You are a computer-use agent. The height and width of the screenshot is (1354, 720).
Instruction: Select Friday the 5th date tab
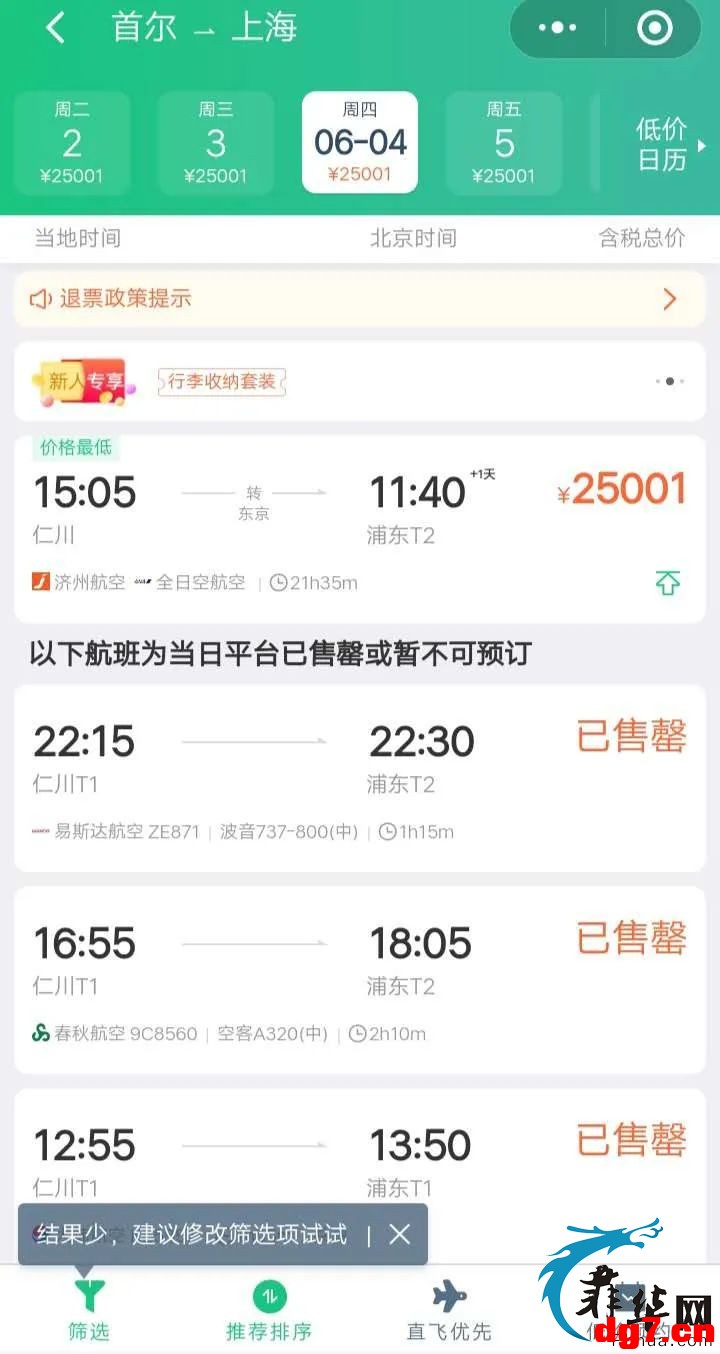[x=504, y=143]
